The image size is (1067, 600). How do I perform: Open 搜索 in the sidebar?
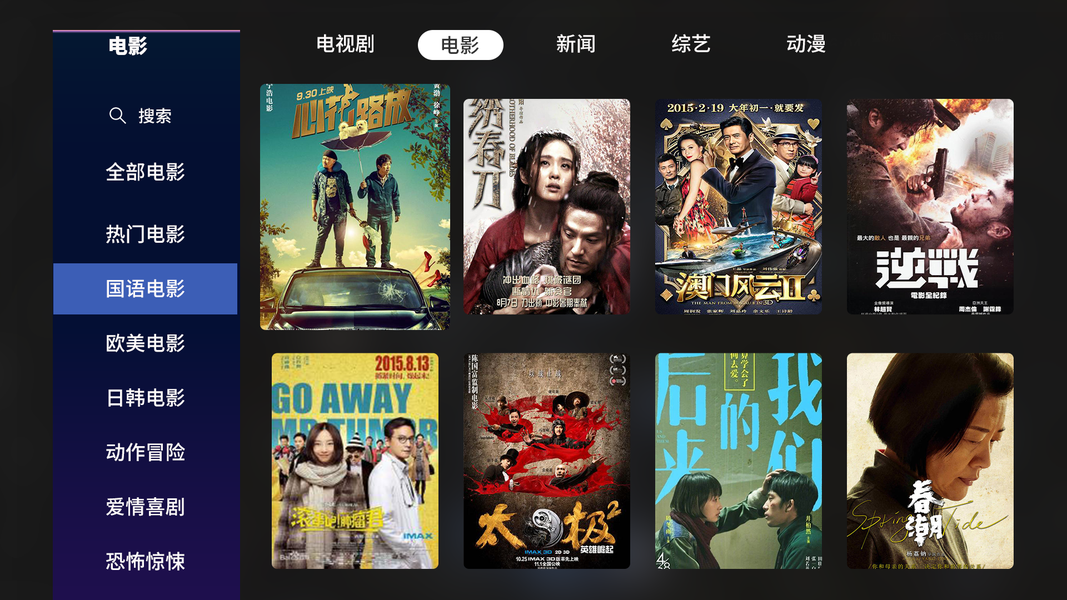tap(141, 116)
